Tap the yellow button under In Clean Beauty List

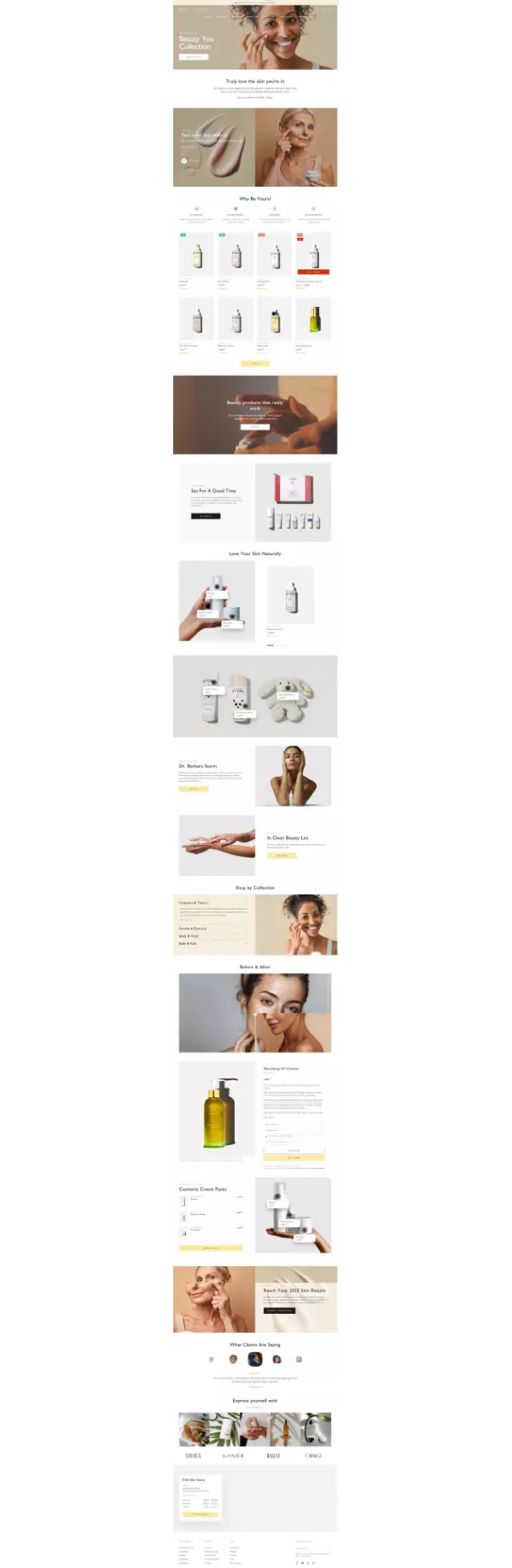282,855
